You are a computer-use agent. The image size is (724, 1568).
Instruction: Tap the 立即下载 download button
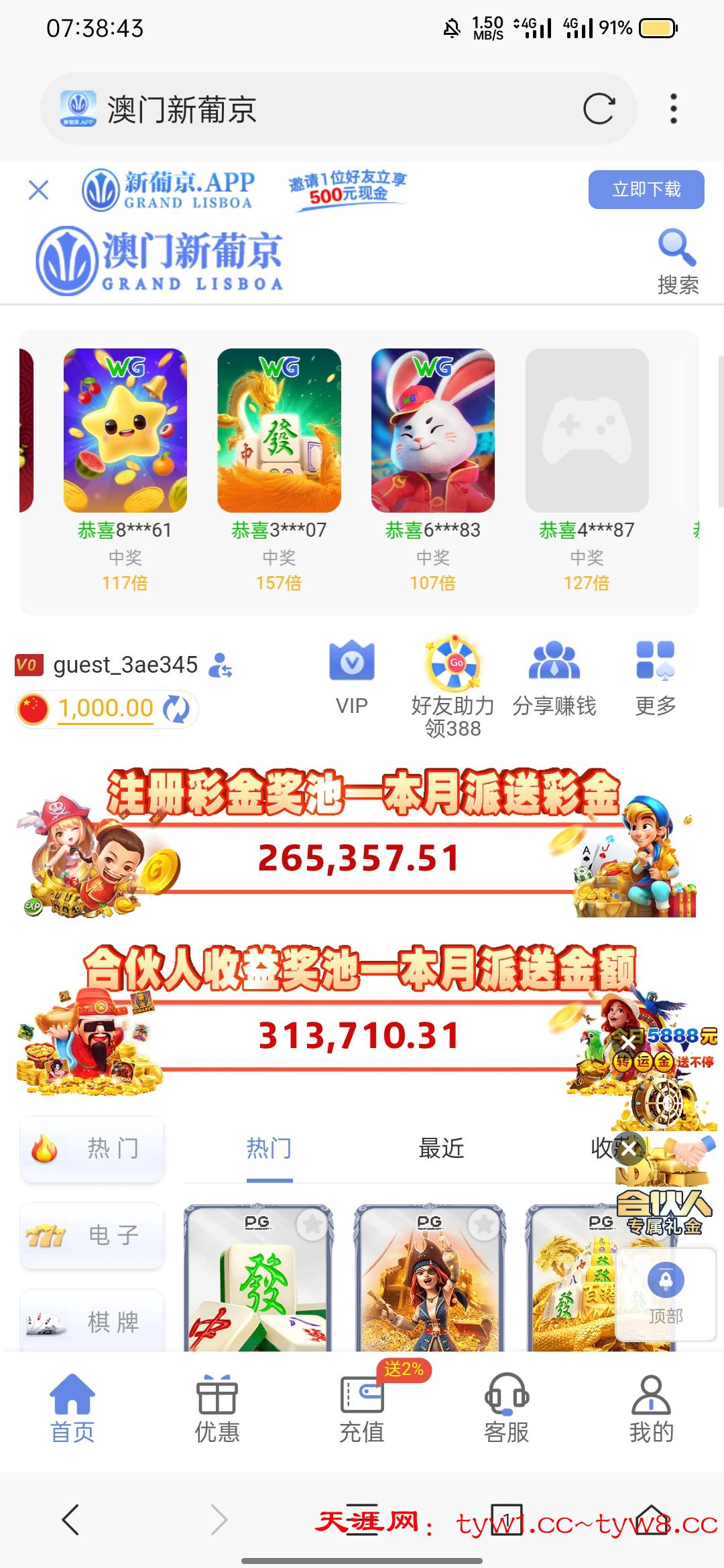click(646, 190)
